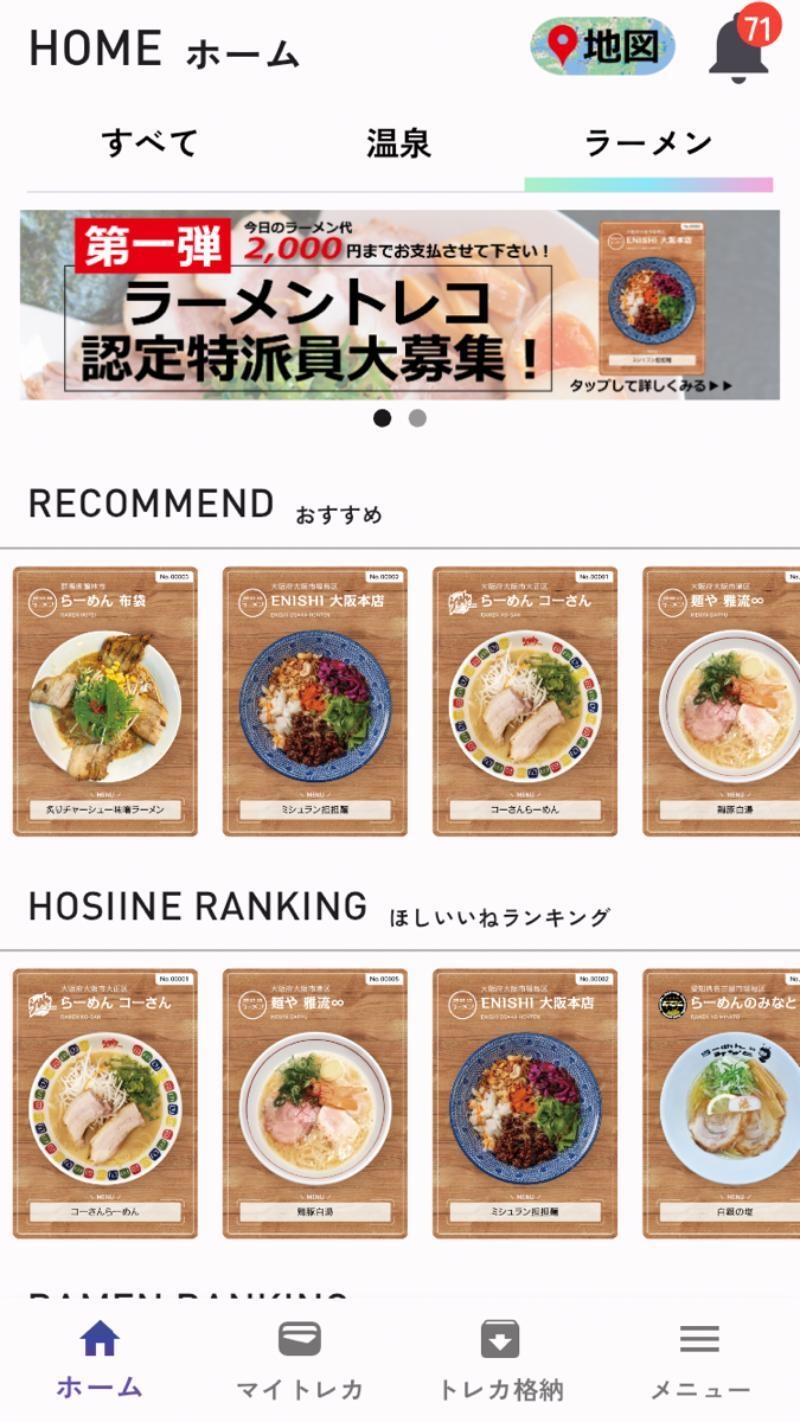Select the first carousel dot
This screenshot has width=800, height=1422.
[381, 418]
